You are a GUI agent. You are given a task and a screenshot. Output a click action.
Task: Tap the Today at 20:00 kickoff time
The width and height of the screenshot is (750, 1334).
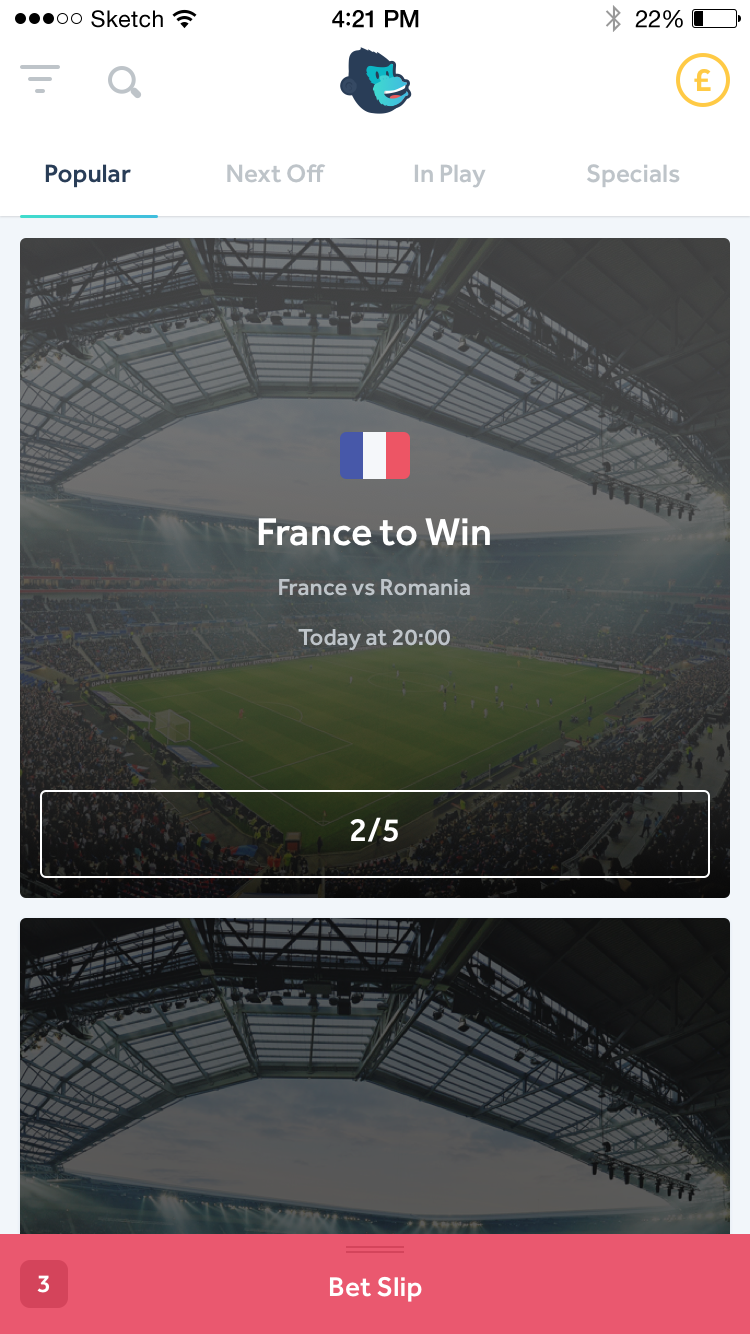[374, 637]
